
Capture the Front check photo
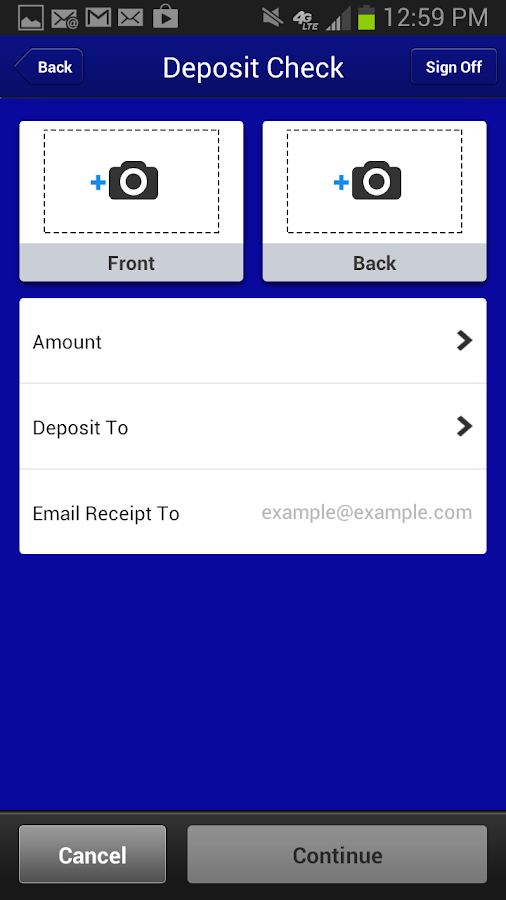(131, 201)
